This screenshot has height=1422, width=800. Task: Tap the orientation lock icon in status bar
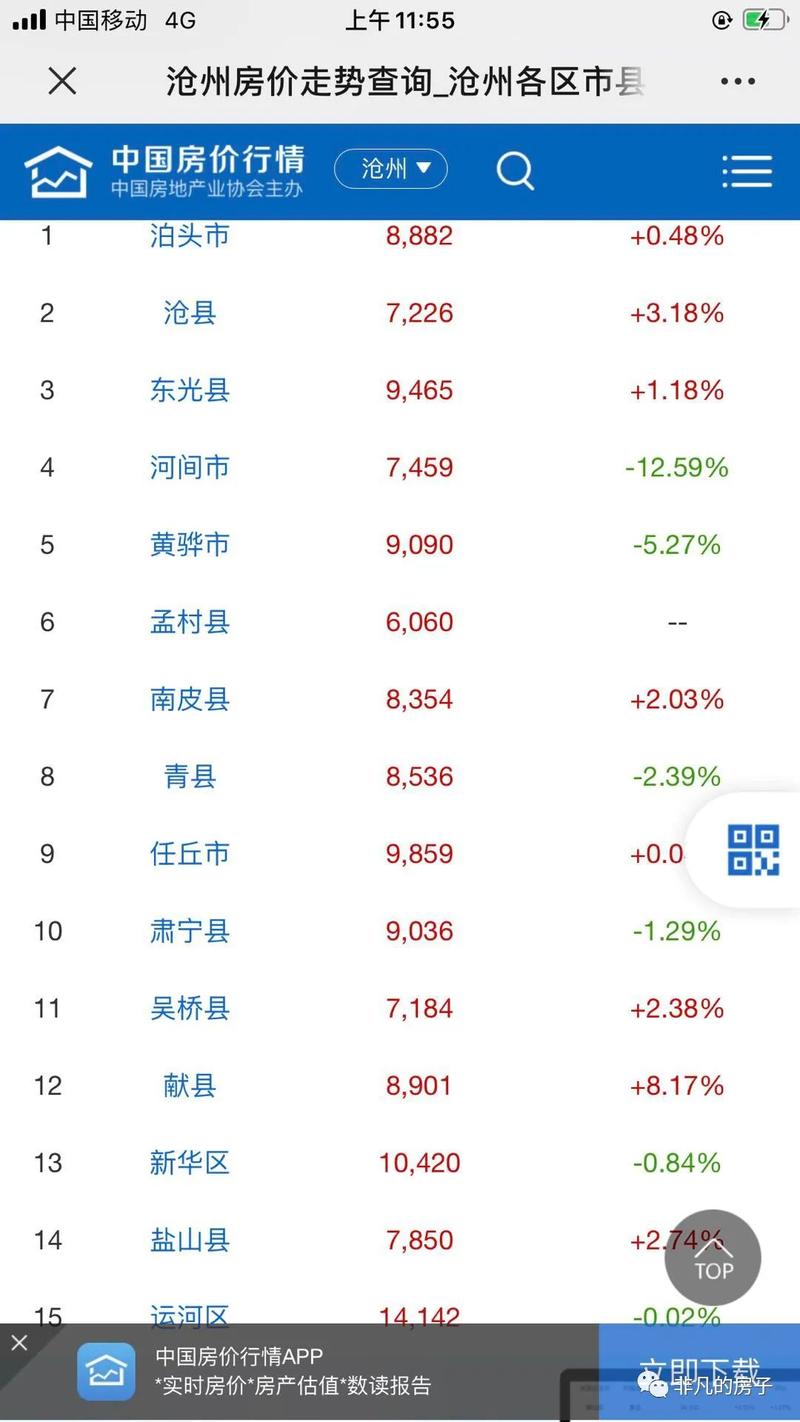(x=722, y=20)
